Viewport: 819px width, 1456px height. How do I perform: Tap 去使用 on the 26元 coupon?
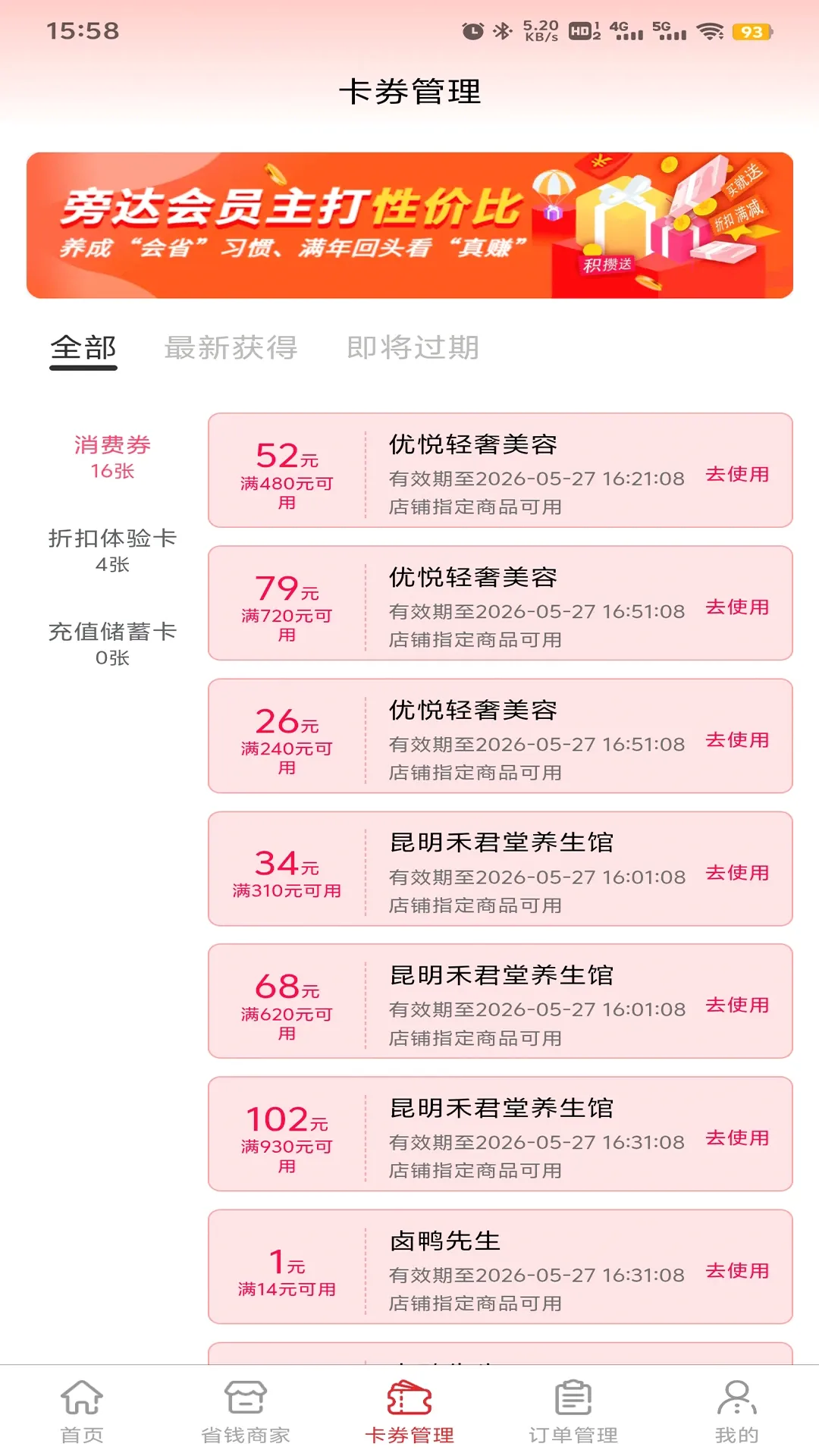[x=737, y=740]
